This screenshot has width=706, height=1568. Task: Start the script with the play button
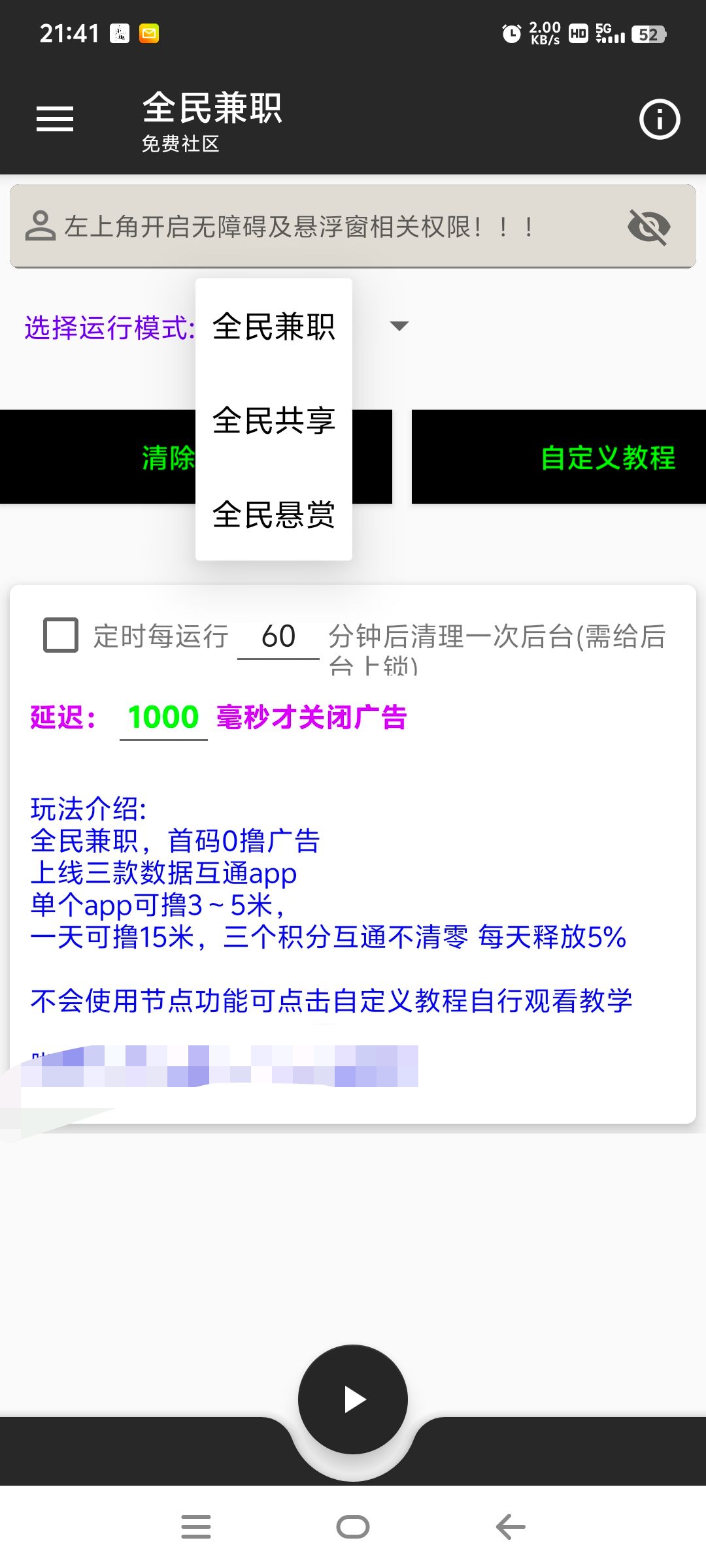pos(353,1399)
